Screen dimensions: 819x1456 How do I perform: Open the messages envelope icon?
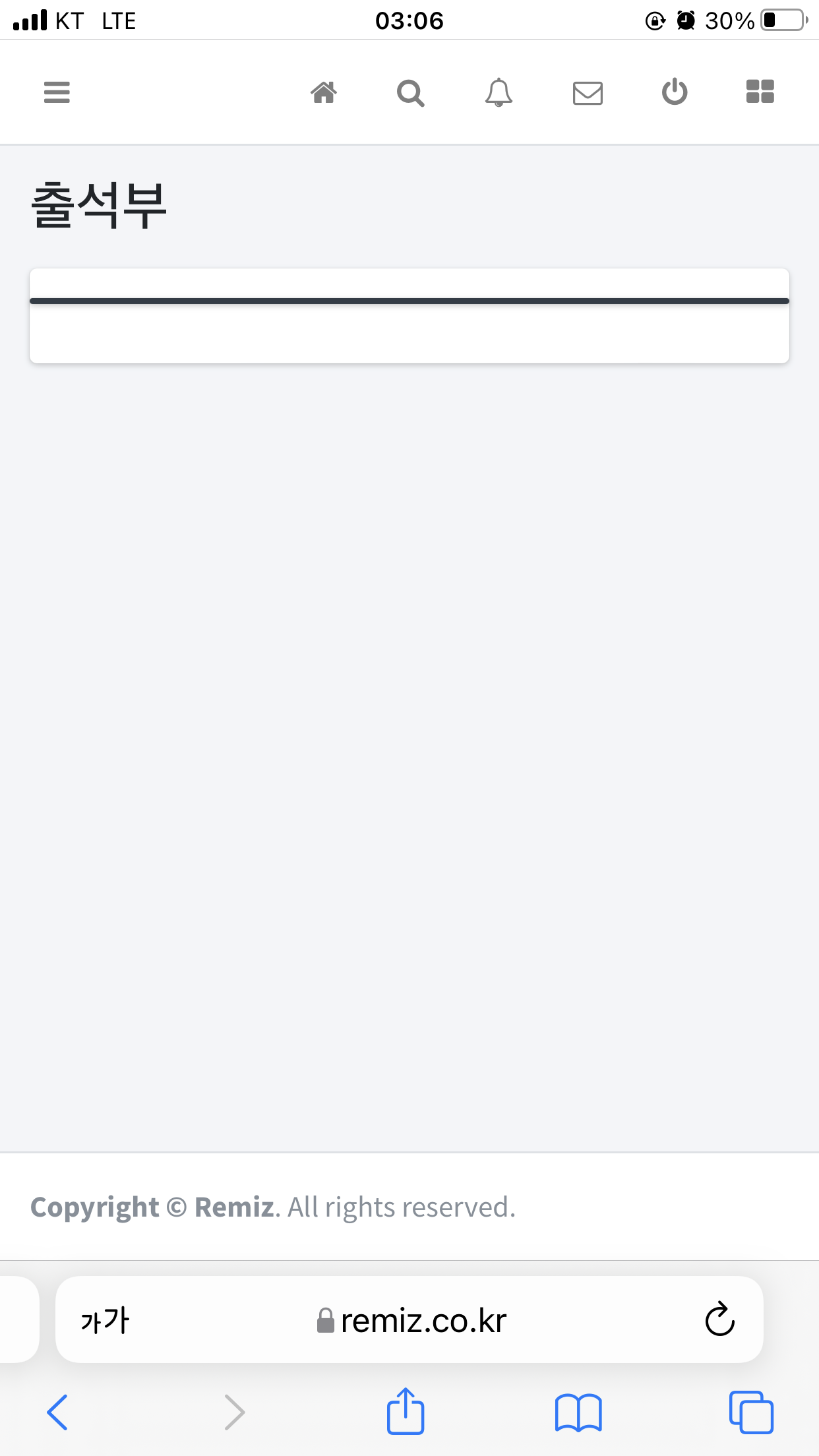pyautogui.click(x=588, y=93)
